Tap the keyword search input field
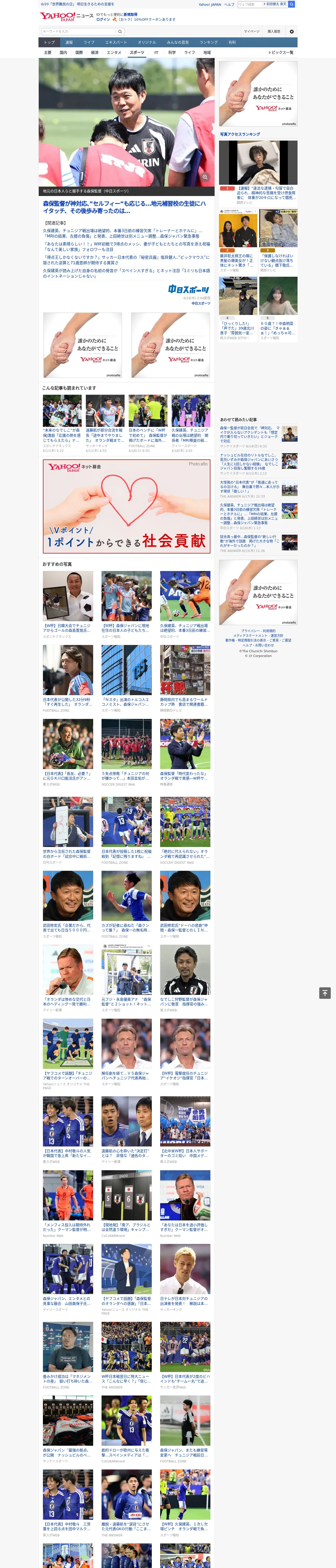The height and width of the screenshot is (1568, 336). click(x=79, y=31)
